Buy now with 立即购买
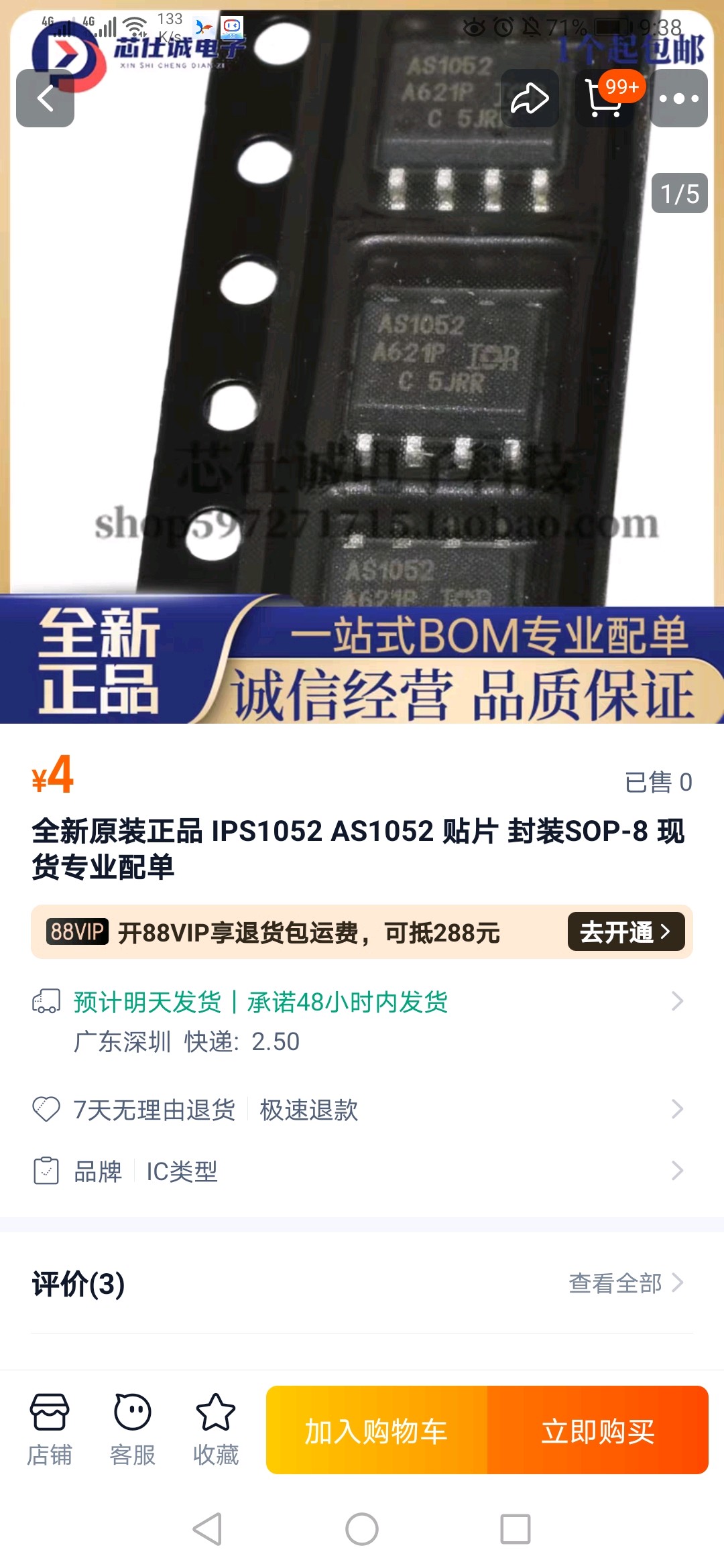 pyautogui.click(x=598, y=1431)
